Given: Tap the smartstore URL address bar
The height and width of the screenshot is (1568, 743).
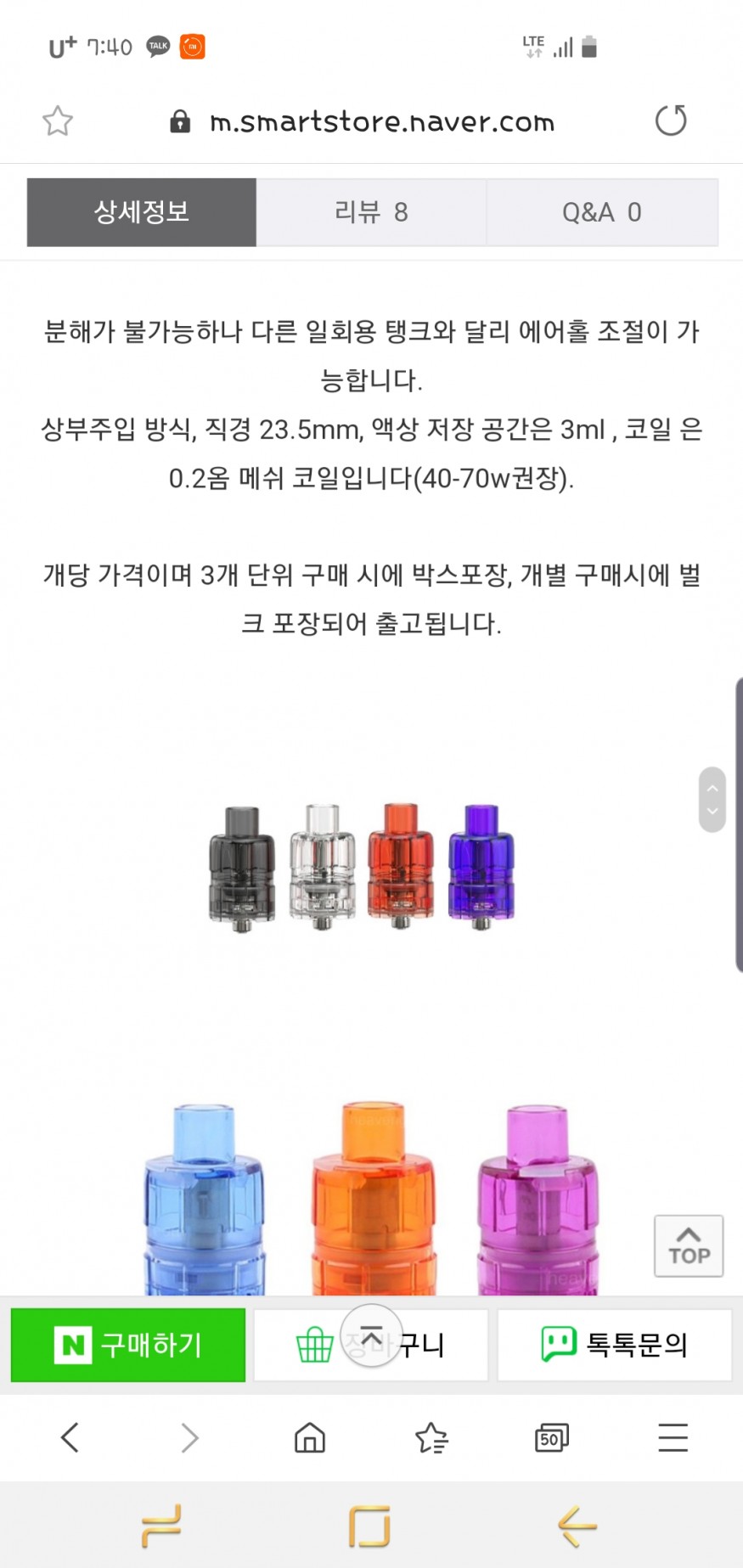Looking at the screenshot, I should tap(382, 122).
